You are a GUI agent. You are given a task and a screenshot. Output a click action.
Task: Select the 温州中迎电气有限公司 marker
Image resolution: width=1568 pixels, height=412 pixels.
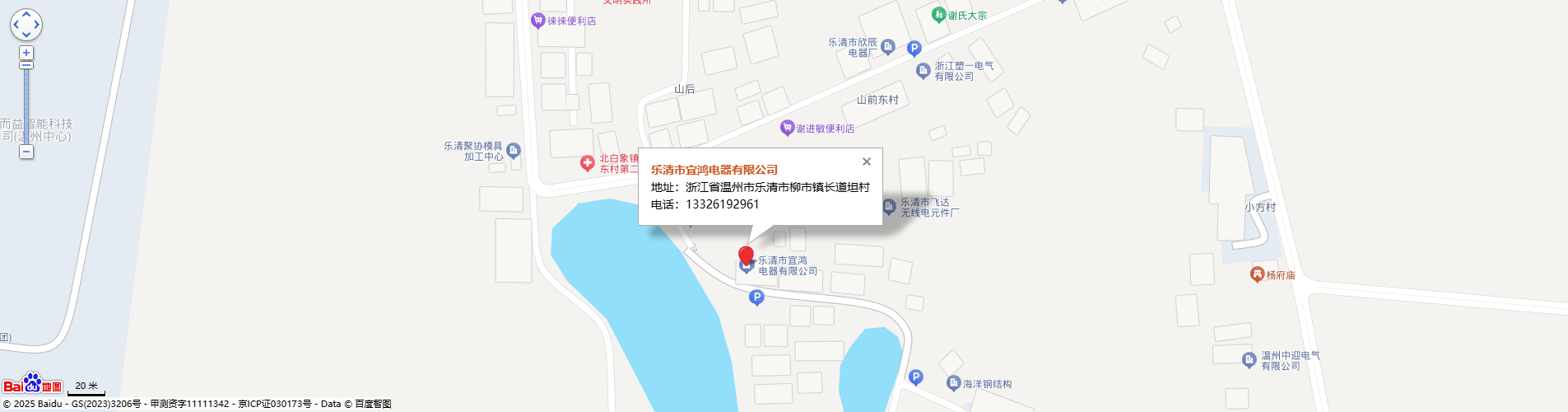(1249, 359)
